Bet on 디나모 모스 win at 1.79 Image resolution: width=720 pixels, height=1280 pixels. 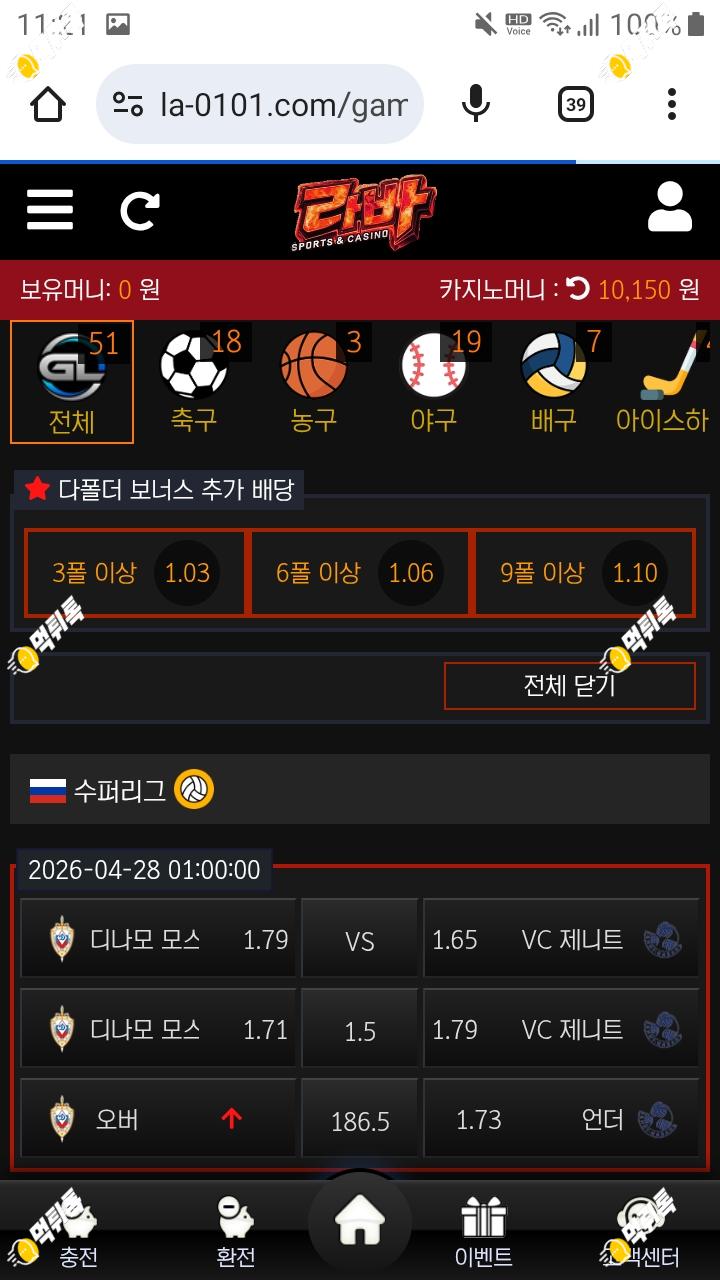click(158, 939)
